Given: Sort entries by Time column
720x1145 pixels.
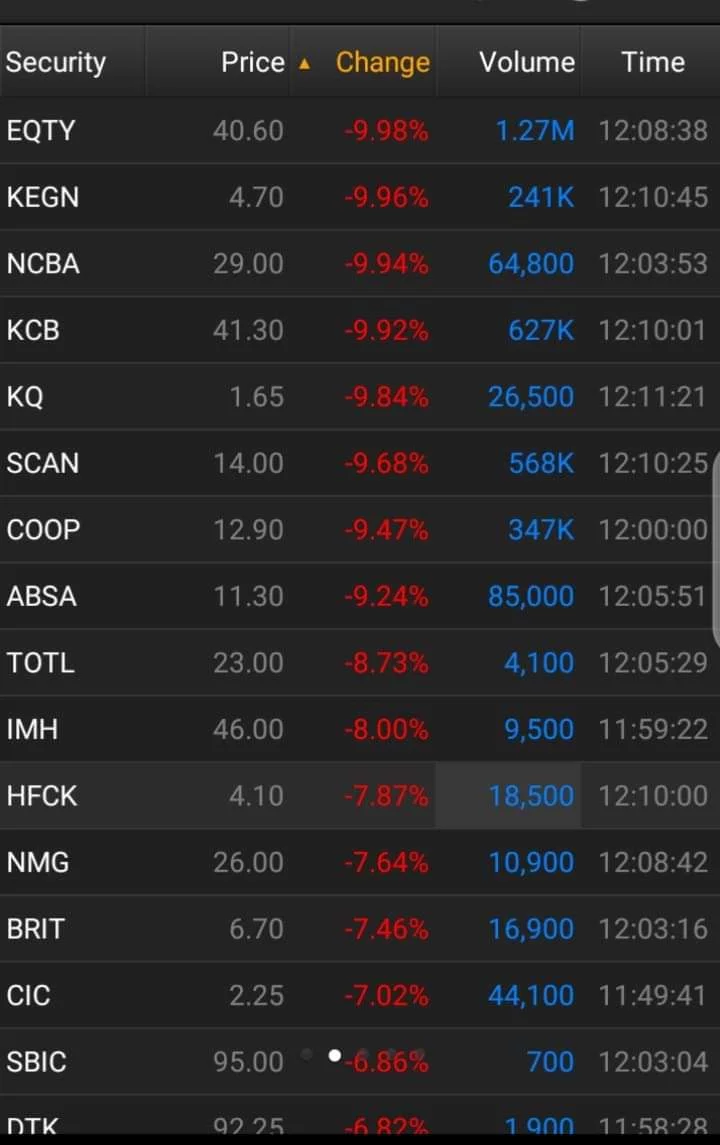Looking at the screenshot, I should 652,62.
